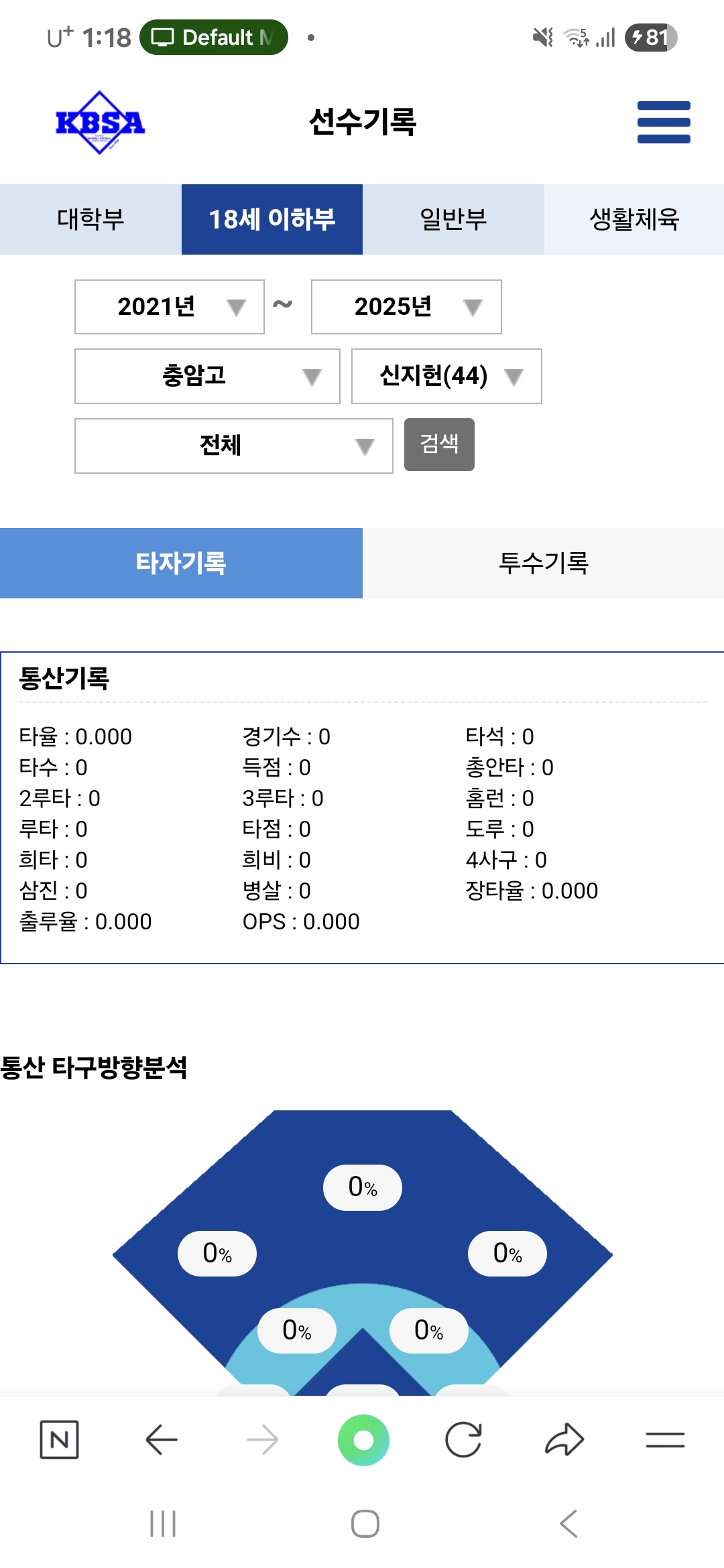Go back to the previous page
The height and width of the screenshot is (1568, 724).
[161, 1439]
